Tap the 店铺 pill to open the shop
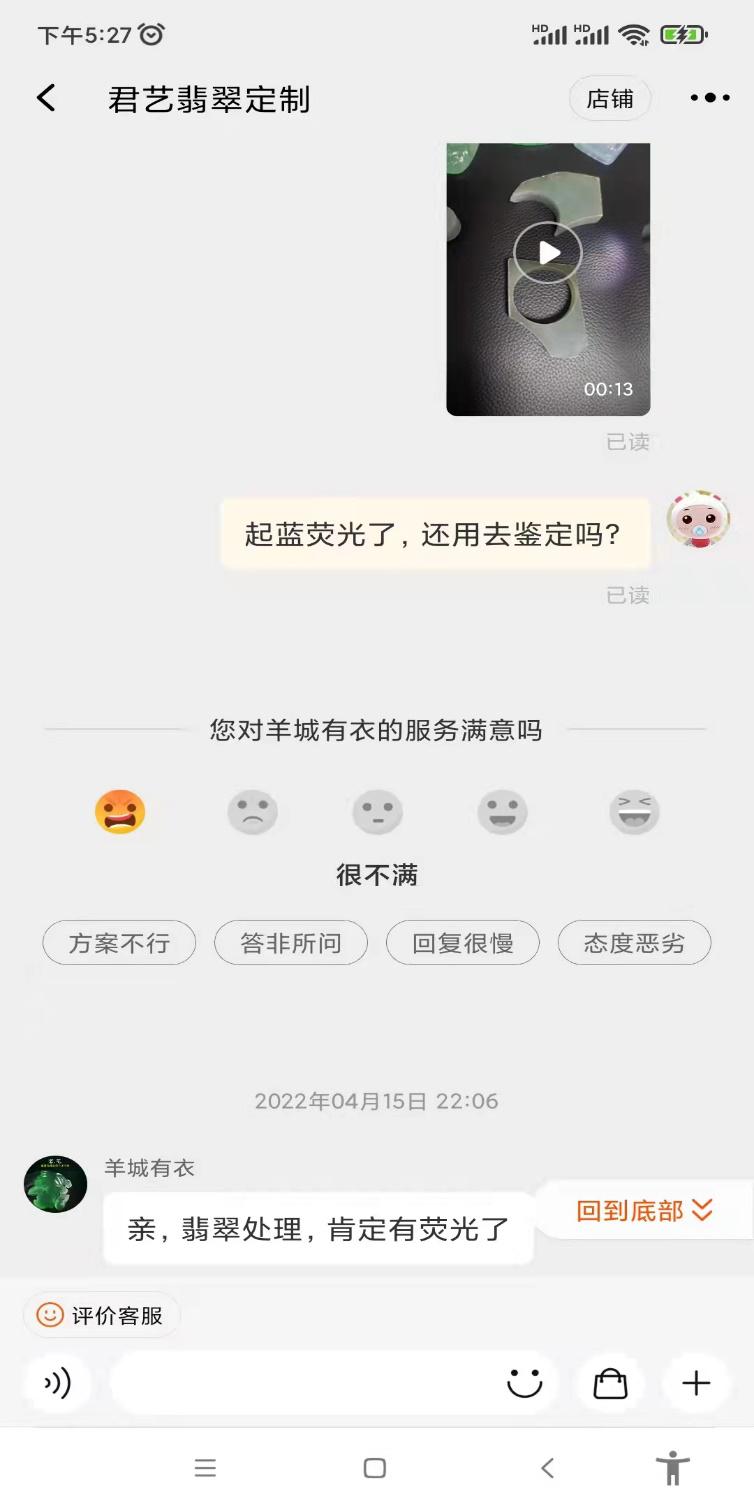 (609, 97)
